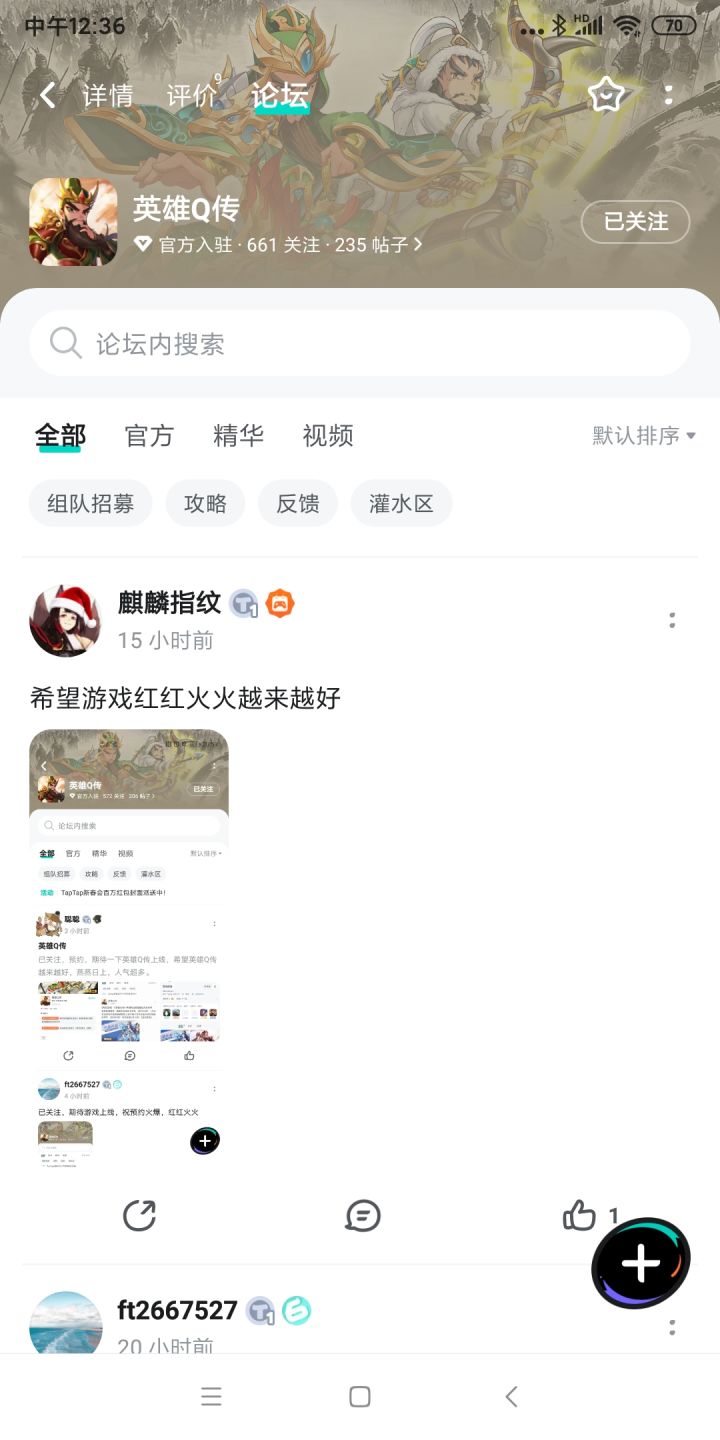The image size is (720, 1440).
Task: Open search with the magnifier in search bar
Action: pos(63,343)
